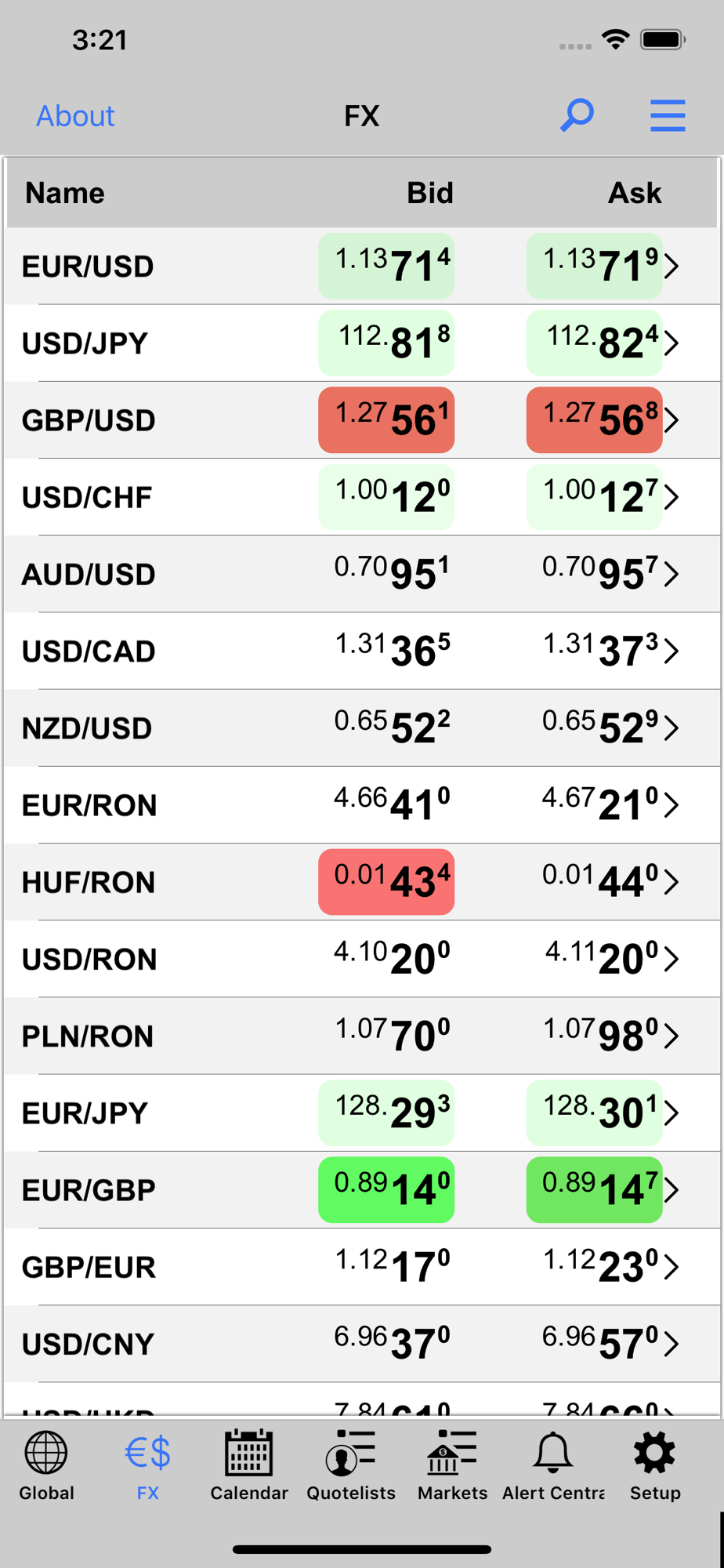Open the Quotelists tab
This screenshot has height=1568, width=724.
351,1465
